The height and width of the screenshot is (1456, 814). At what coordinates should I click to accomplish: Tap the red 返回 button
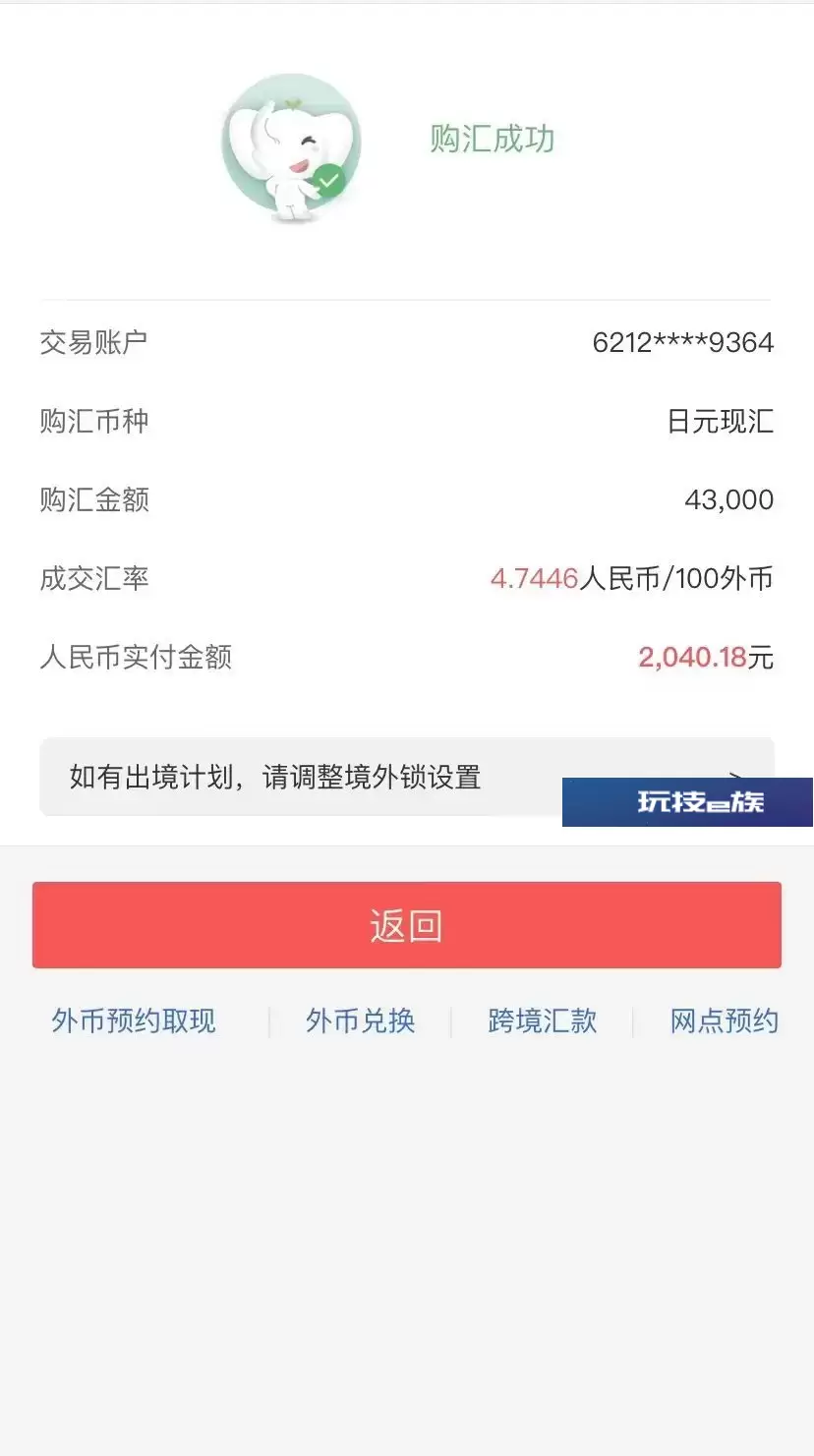click(x=407, y=925)
